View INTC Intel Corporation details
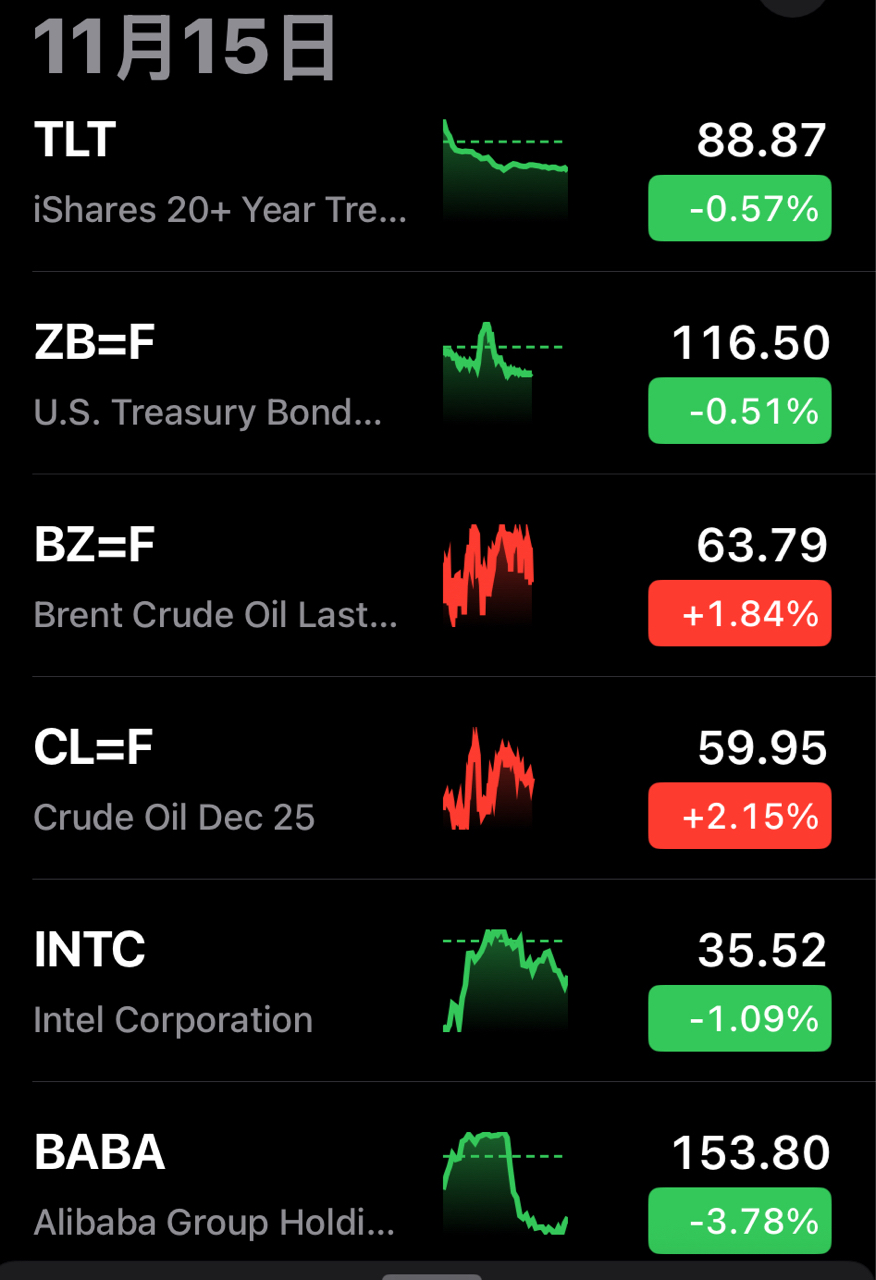This screenshot has width=876, height=1280. coord(220,985)
